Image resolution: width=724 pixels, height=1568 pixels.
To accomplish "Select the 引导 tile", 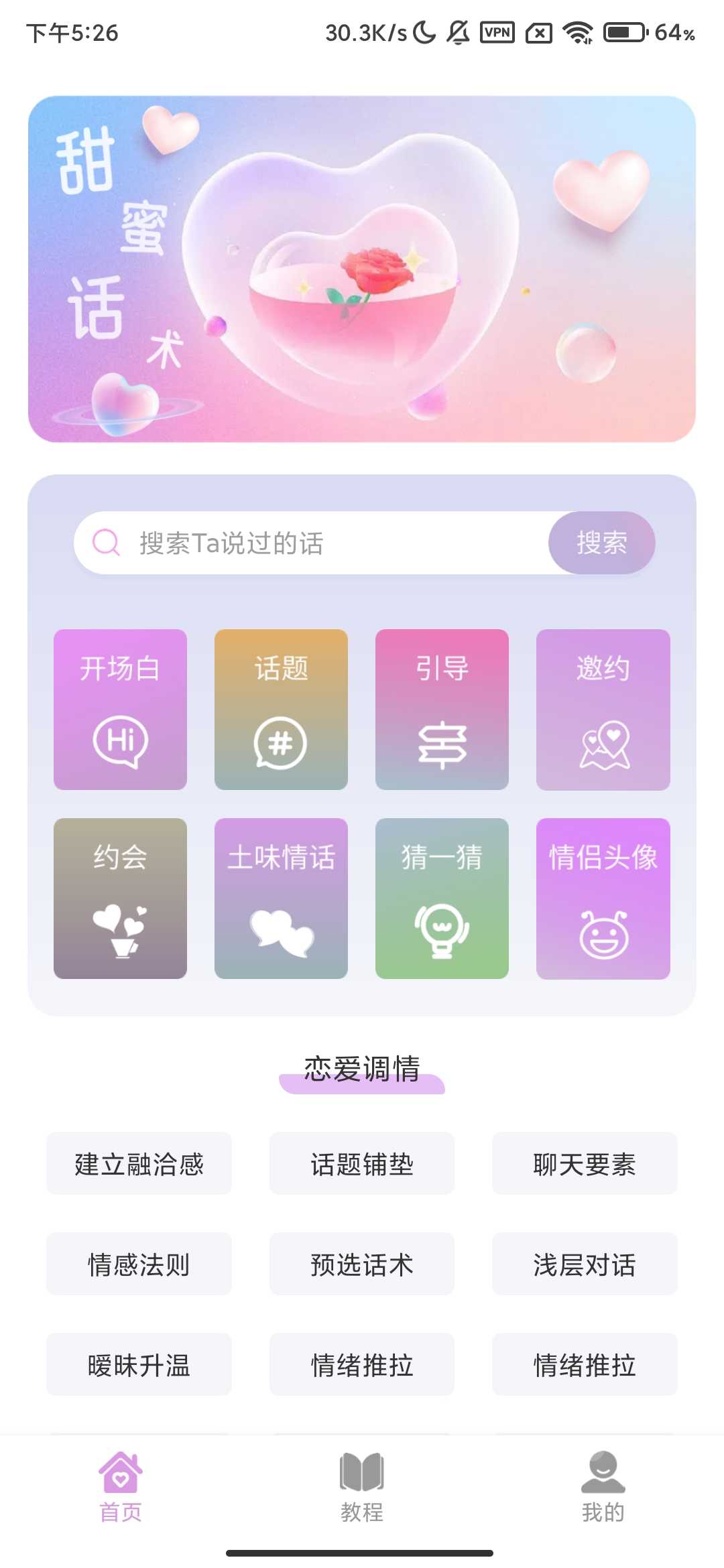I will (442, 709).
